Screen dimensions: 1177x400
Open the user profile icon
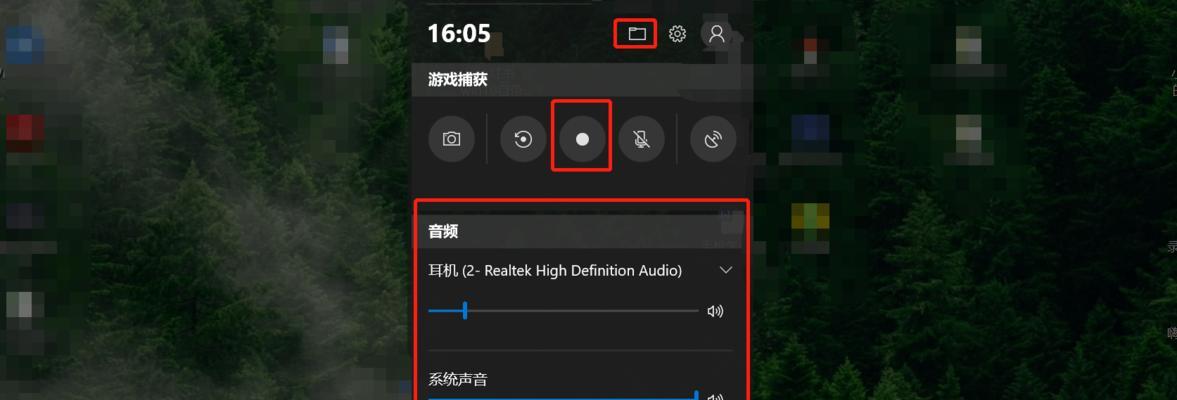click(x=716, y=34)
